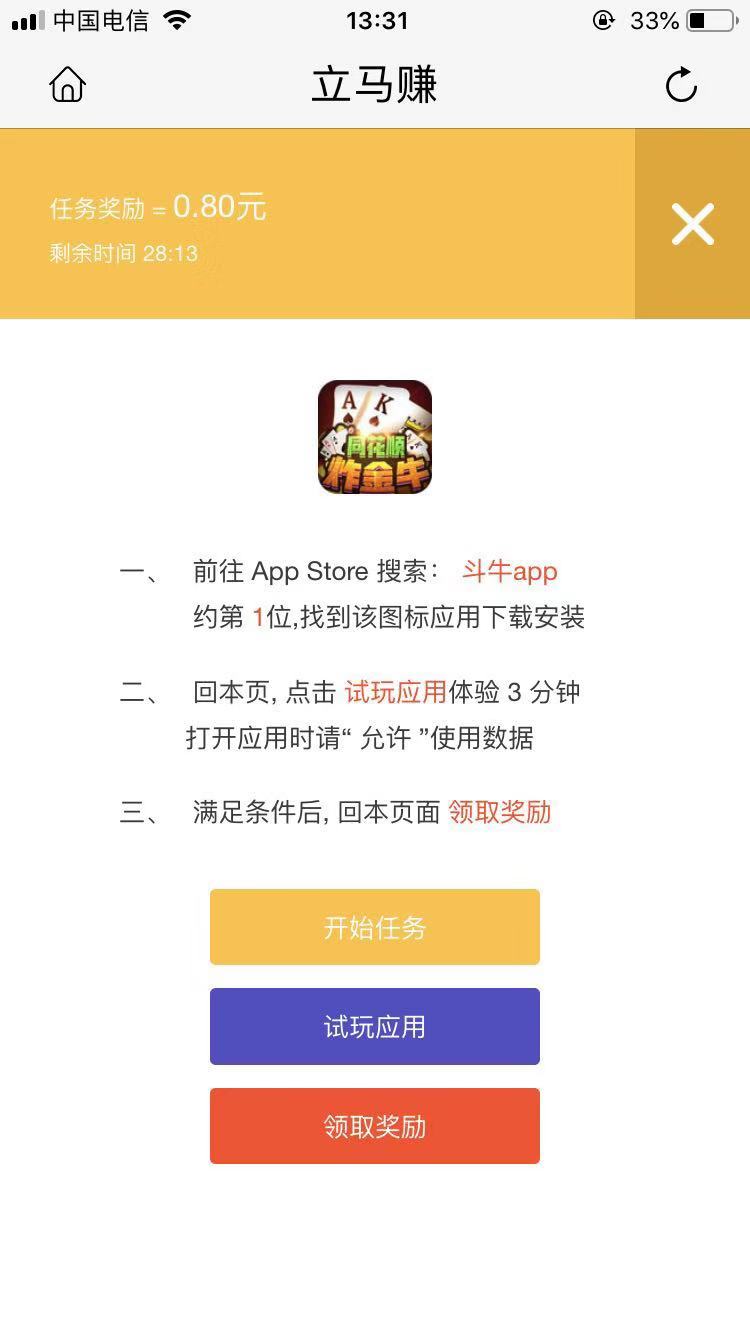
Task: Close the task reward banner
Action: click(x=692, y=224)
